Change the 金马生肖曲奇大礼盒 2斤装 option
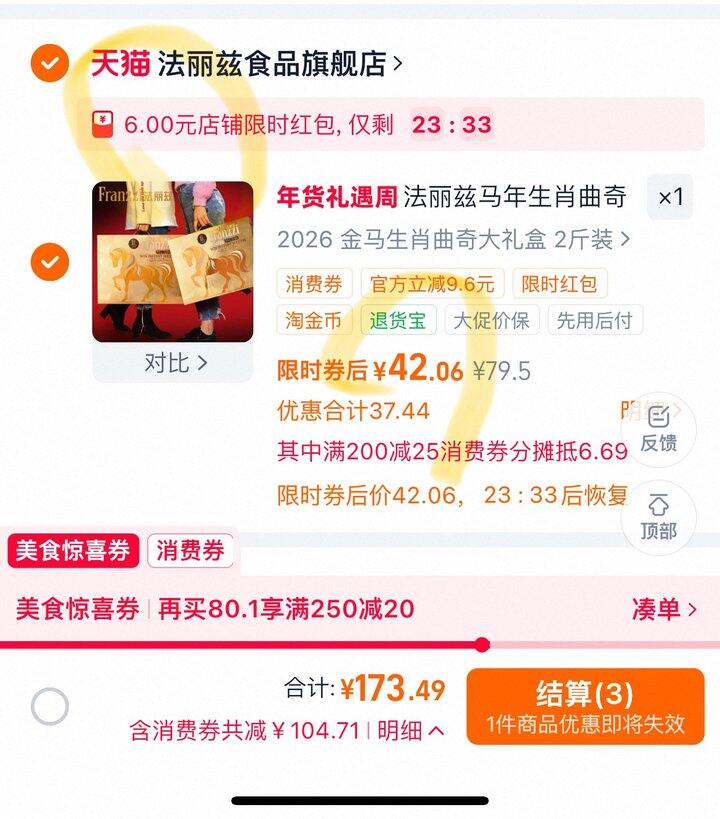The image size is (720, 819). coord(453,240)
